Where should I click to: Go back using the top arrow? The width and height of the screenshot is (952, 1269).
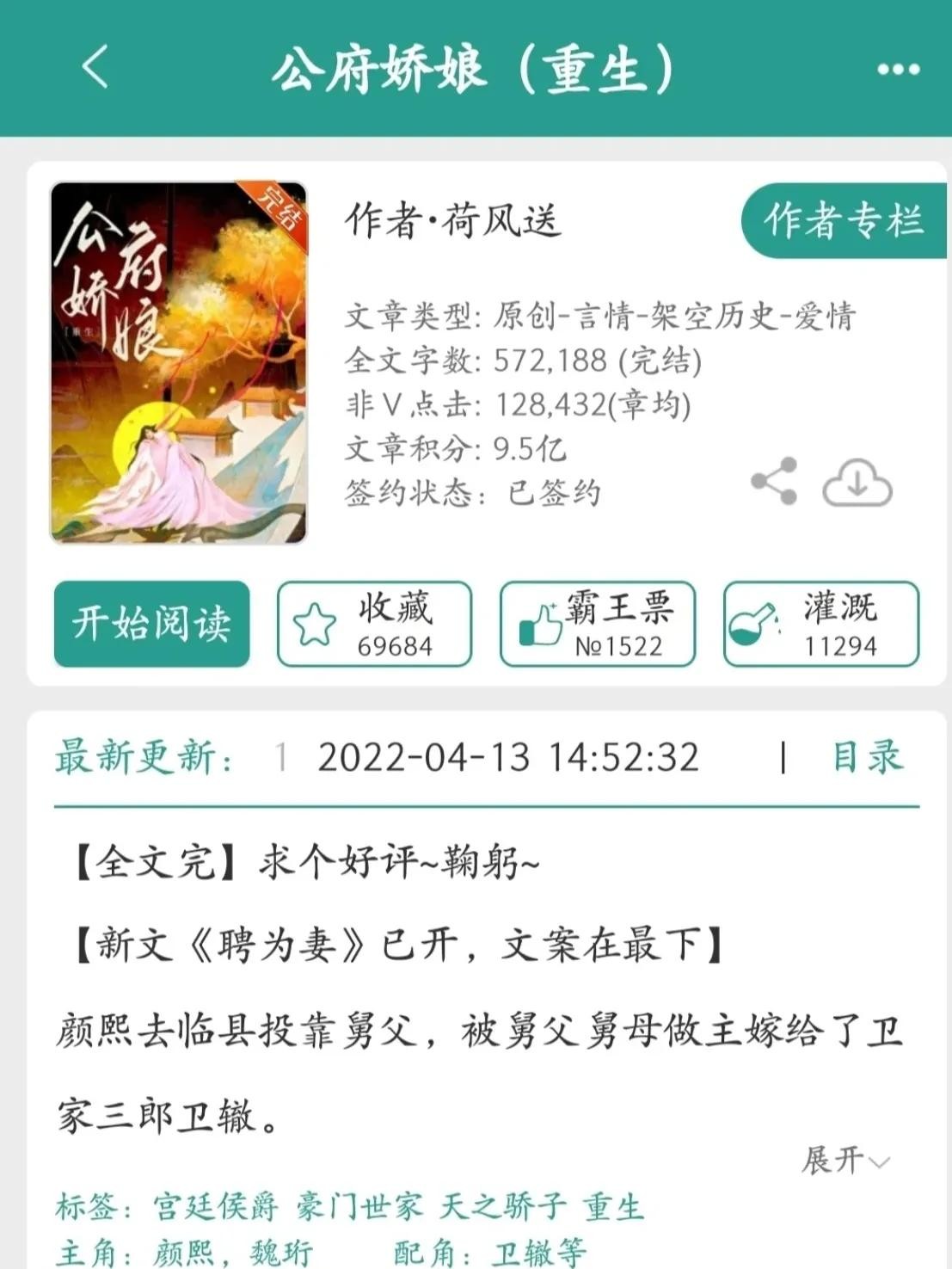click(x=95, y=67)
